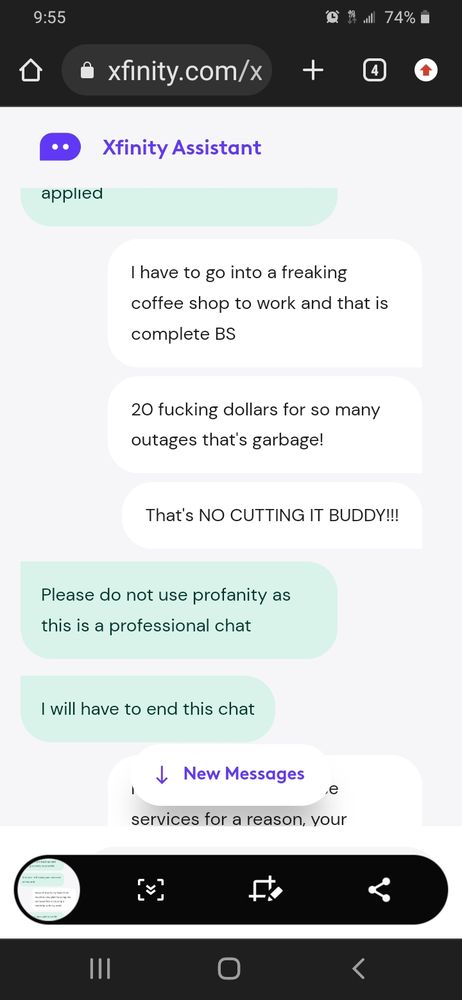Open recent apps from navigation bar

[100, 969]
